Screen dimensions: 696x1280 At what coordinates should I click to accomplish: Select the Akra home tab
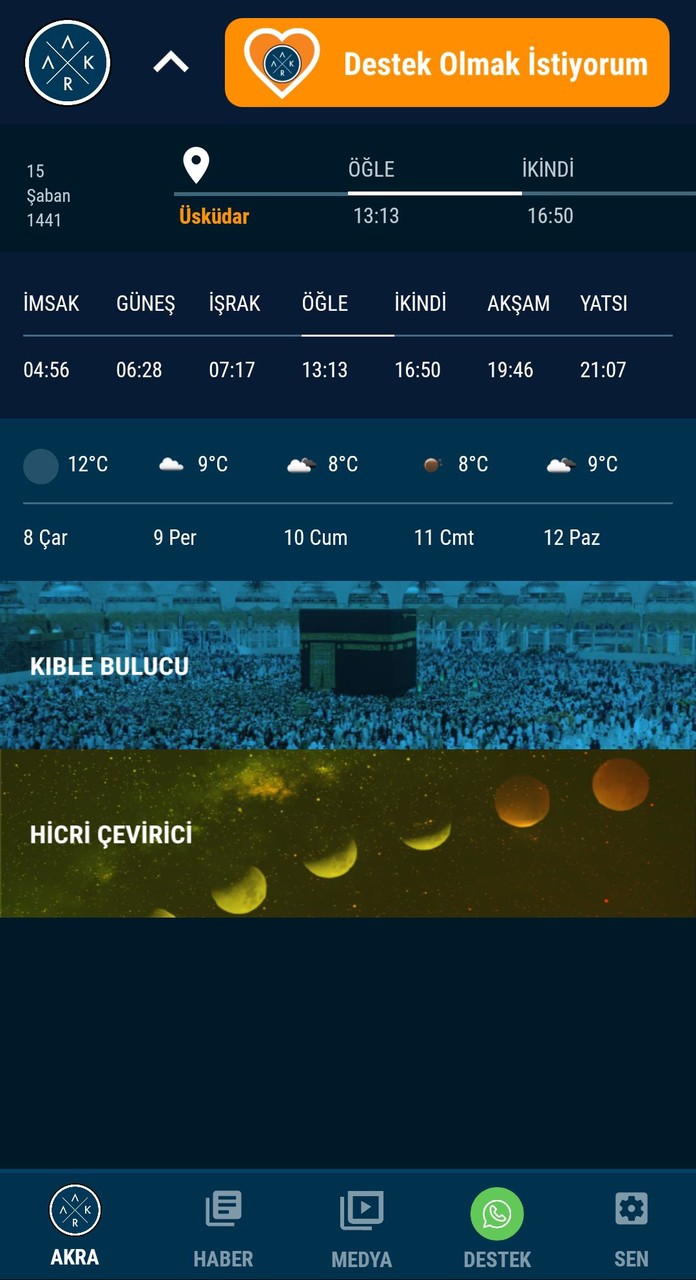coord(75,1227)
